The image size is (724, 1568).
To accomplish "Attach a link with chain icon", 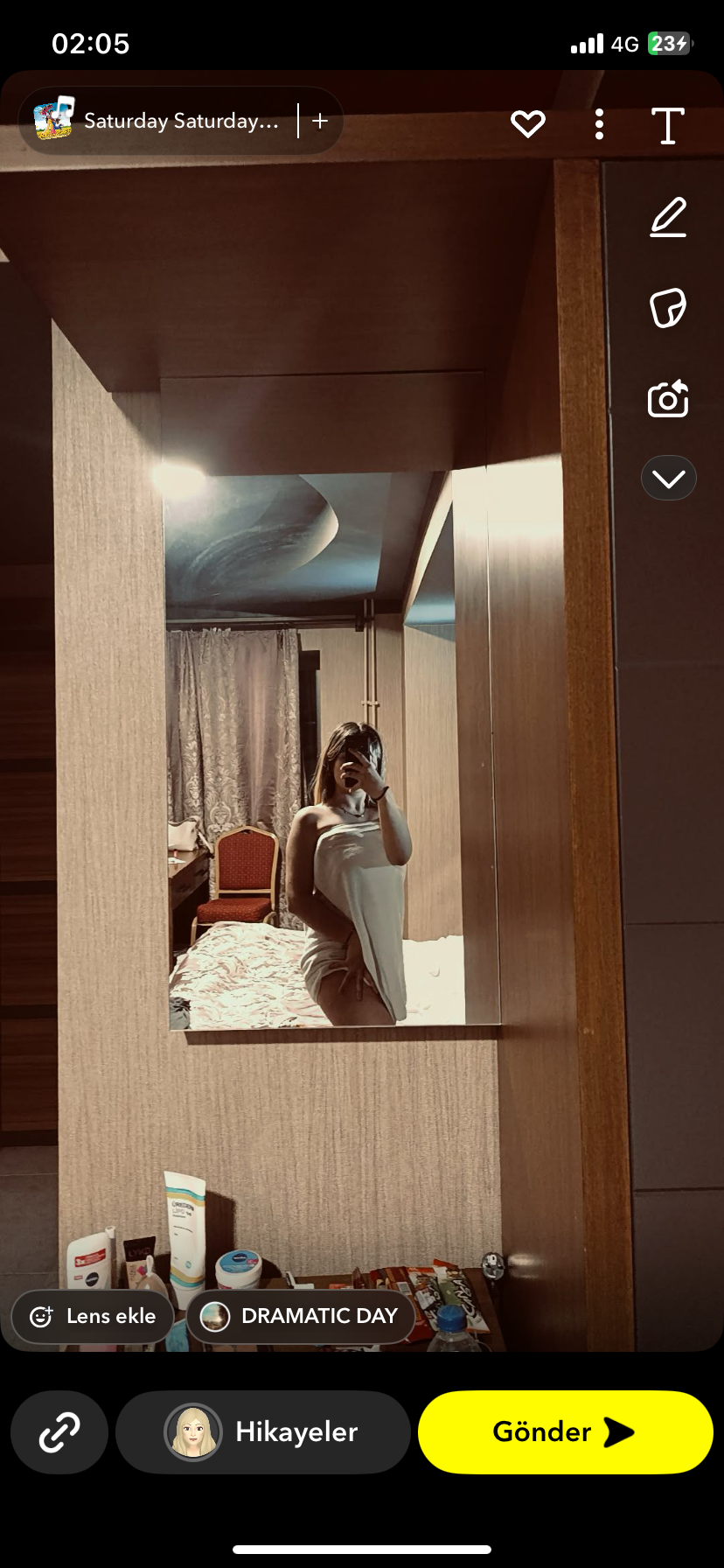I will (x=59, y=1432).
